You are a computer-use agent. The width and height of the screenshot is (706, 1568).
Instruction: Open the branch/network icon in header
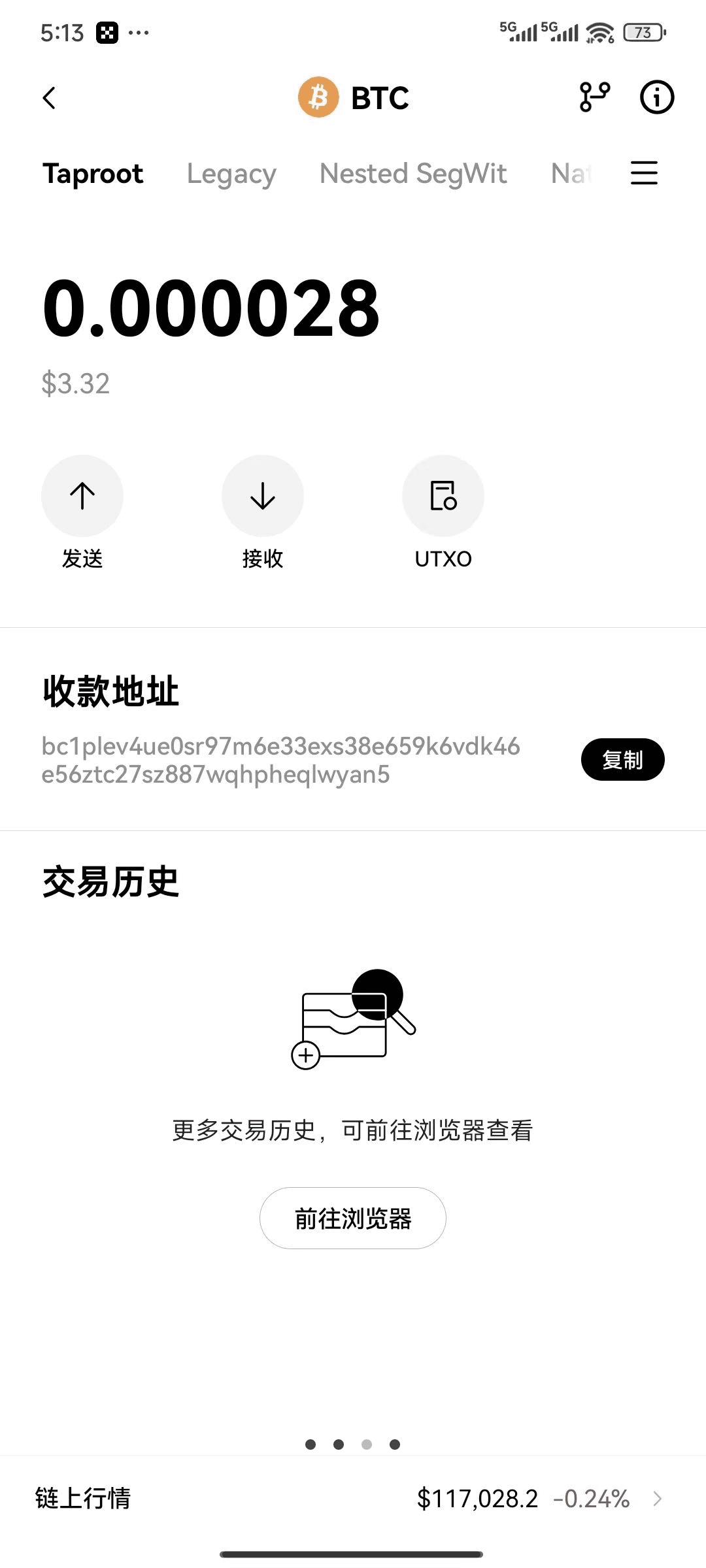[594, 97]
